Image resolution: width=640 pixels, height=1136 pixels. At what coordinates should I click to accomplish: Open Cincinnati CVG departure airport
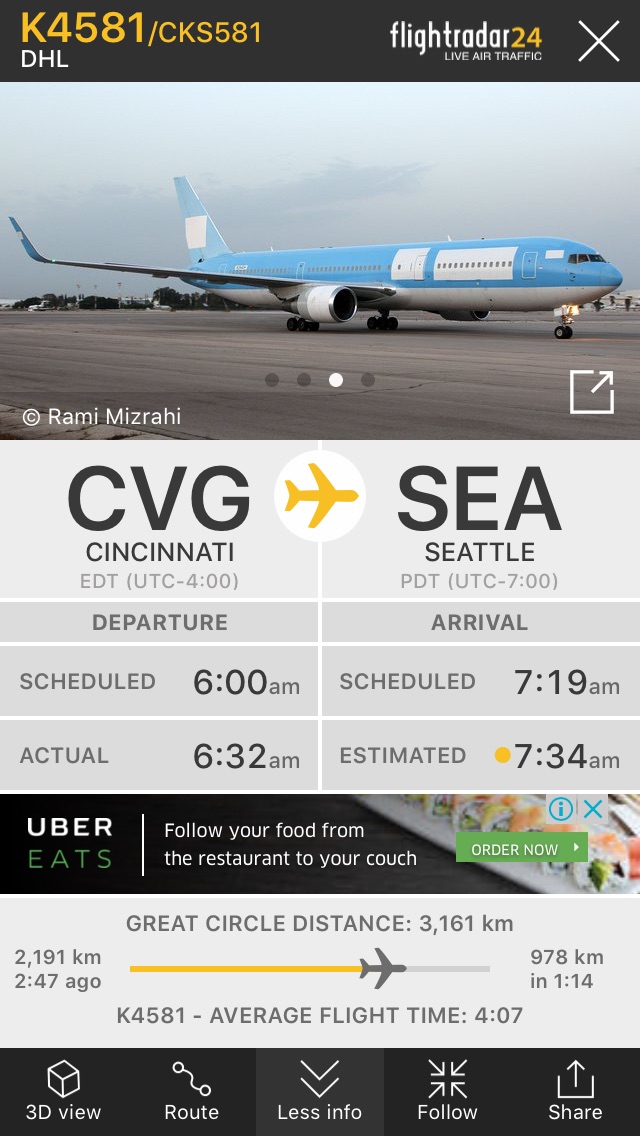click(160, 520)
